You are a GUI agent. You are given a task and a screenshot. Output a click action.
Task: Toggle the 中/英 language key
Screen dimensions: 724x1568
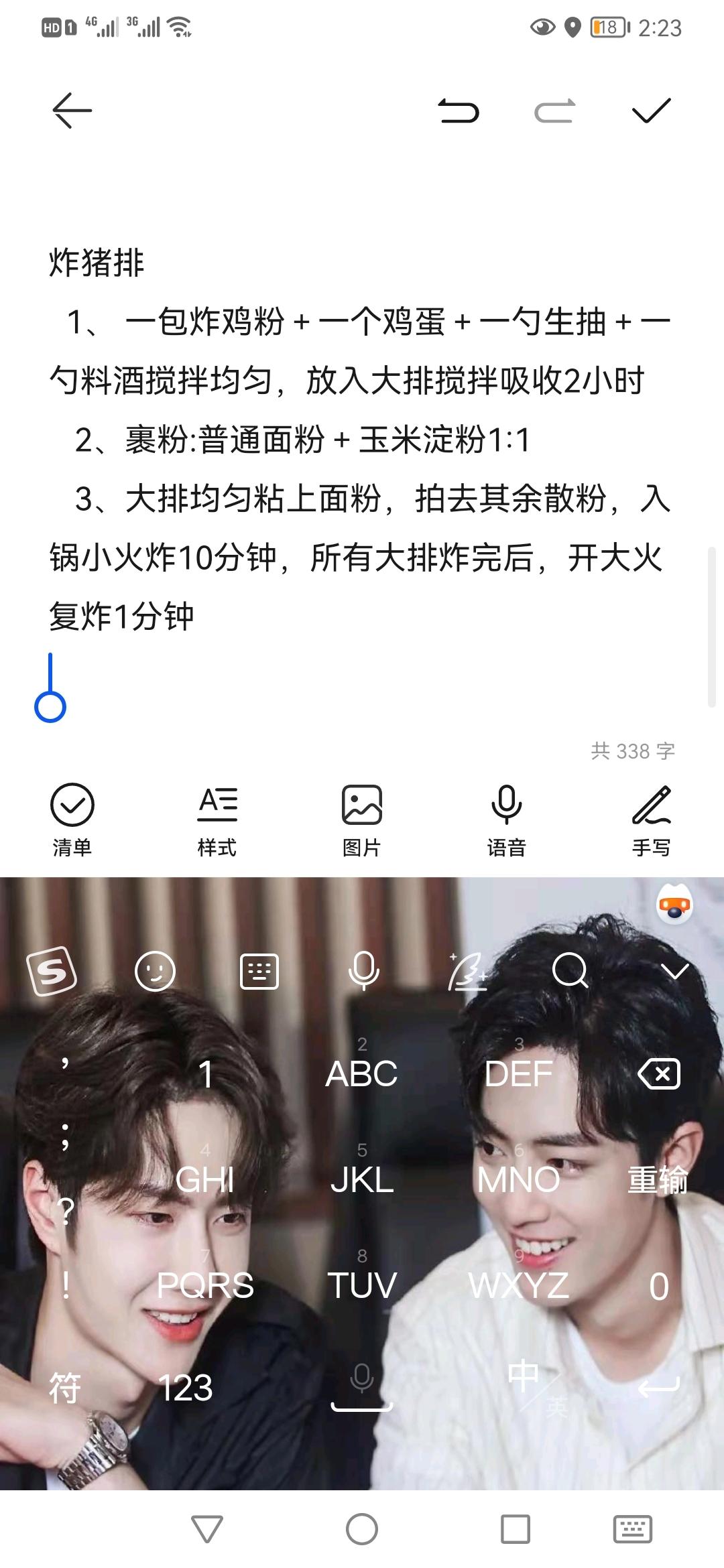pos(533,1386)
